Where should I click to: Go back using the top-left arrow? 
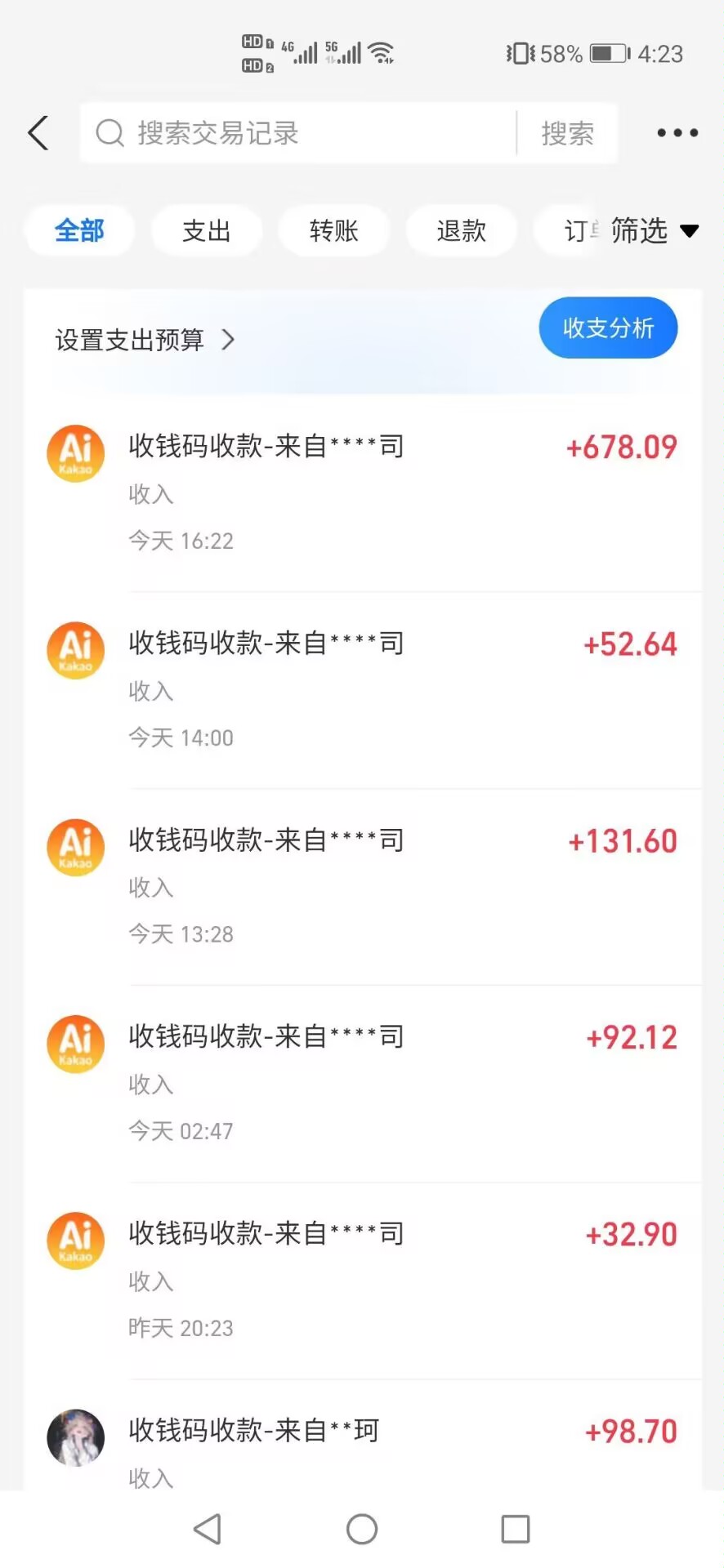click(x=38, y=133)
